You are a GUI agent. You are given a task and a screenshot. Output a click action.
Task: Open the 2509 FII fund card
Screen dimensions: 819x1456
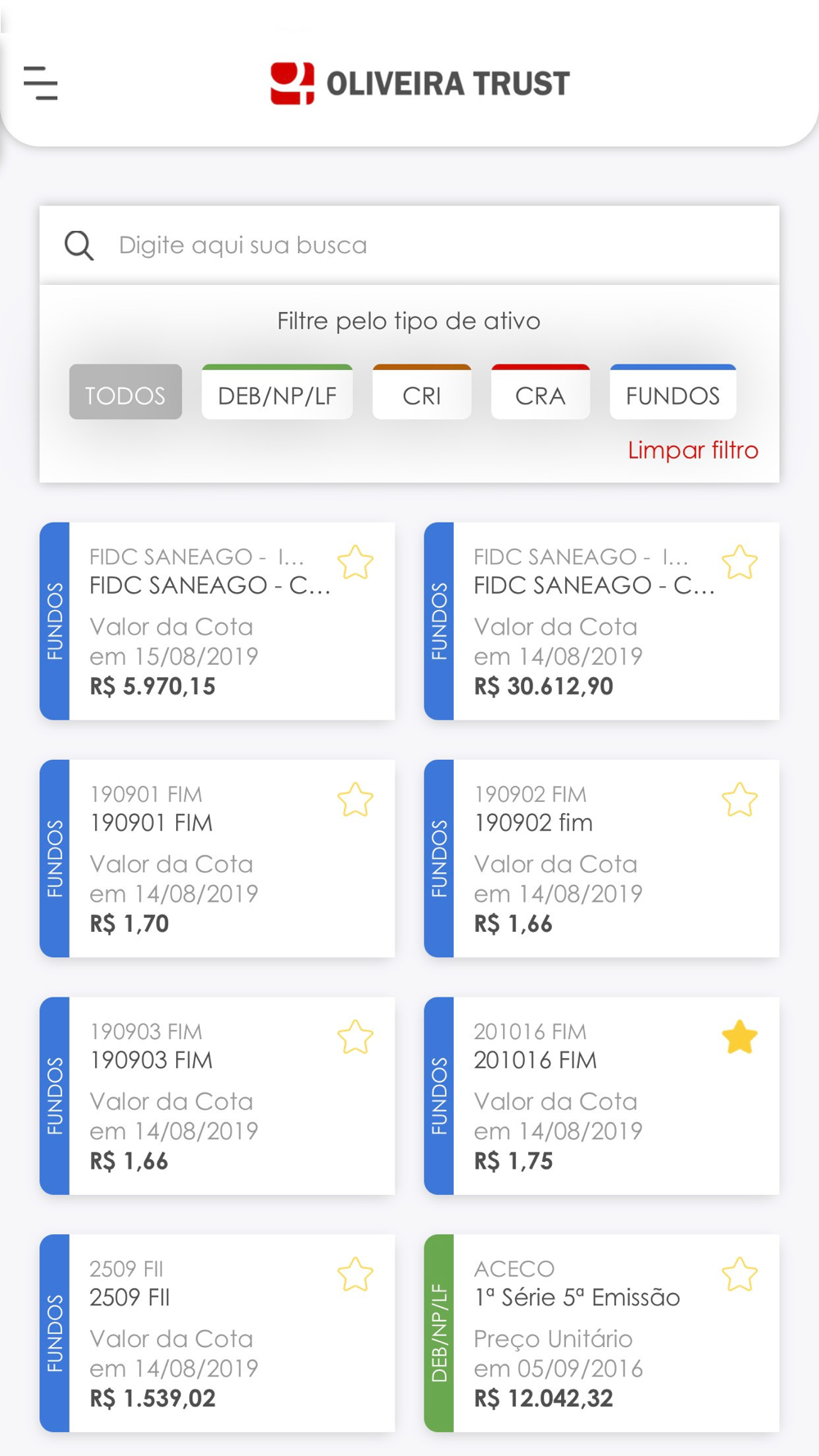pos(217,1334)
